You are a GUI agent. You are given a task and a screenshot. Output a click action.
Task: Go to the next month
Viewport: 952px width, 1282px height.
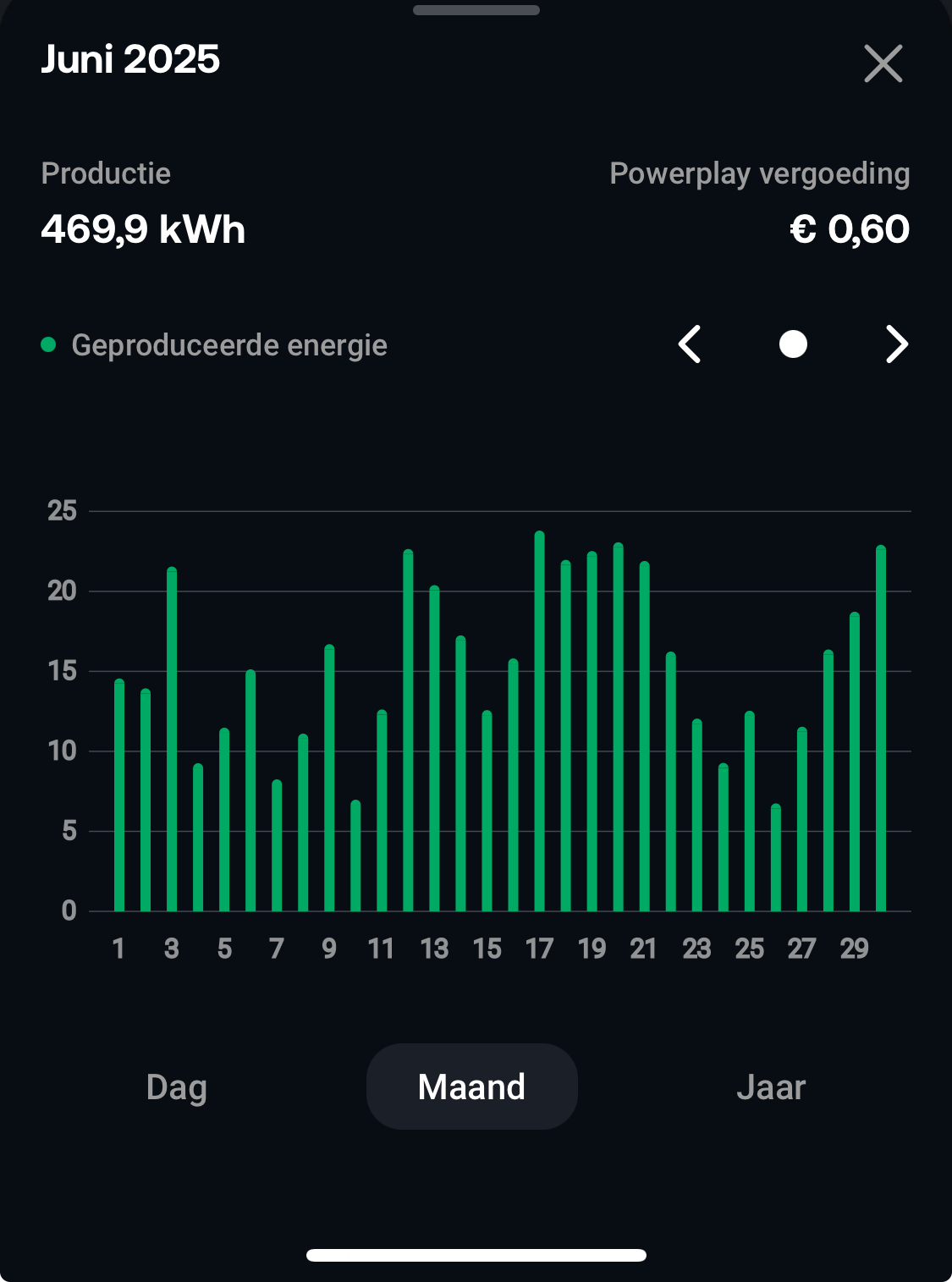[x=896, y=344]
